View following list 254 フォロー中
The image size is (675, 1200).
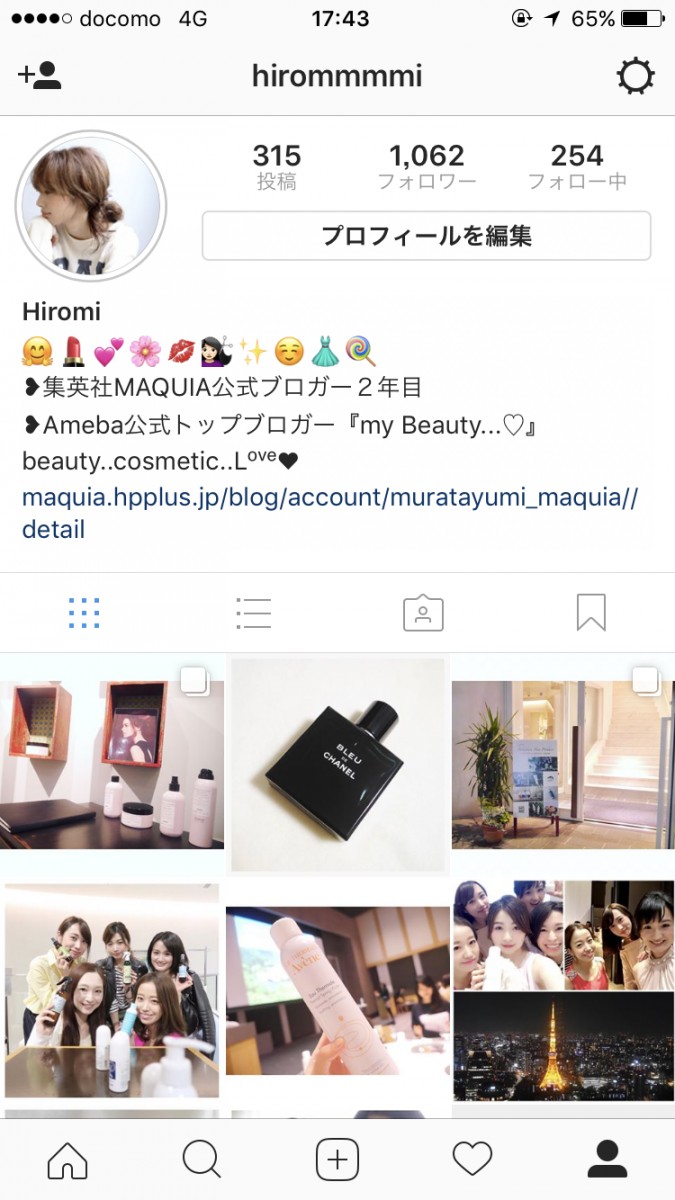(x=577, y=166)
